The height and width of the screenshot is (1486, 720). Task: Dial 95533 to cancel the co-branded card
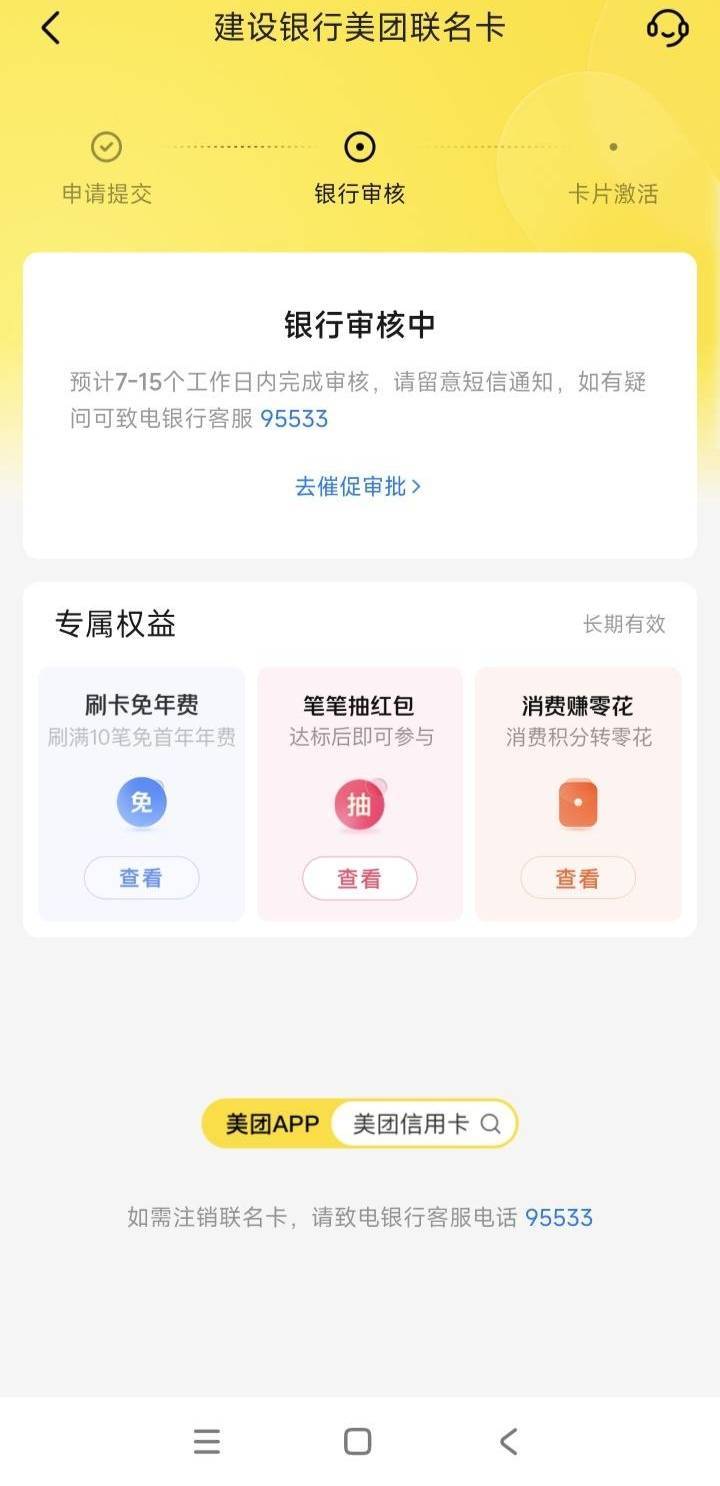click(559, 1217)
